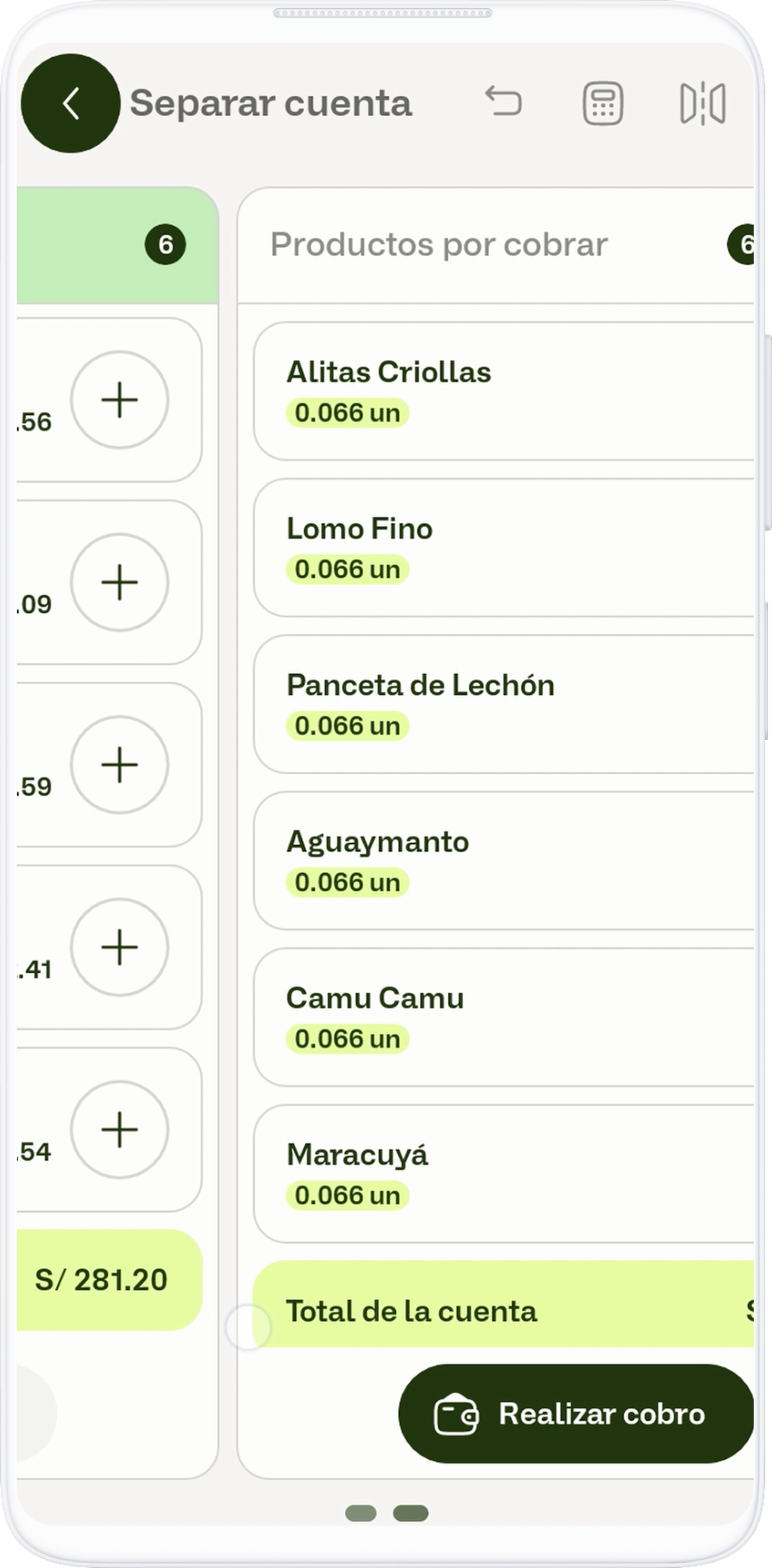The width and height of the screenshot is (772, 1568).
Task: Go back from Separar cuenta
Action: pos(70,103)
